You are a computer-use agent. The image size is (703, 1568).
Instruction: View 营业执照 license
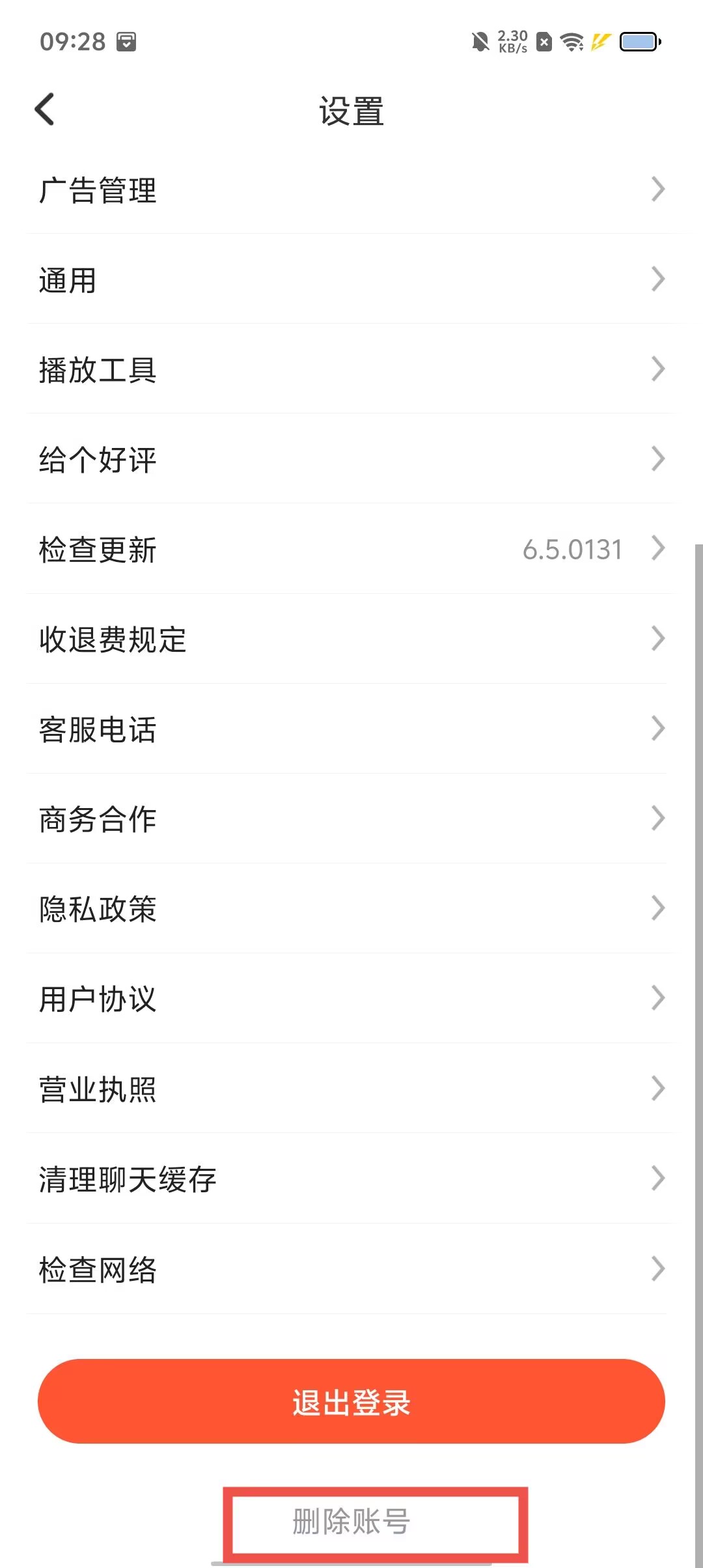pyautogui.click(x=351, y=1089)
